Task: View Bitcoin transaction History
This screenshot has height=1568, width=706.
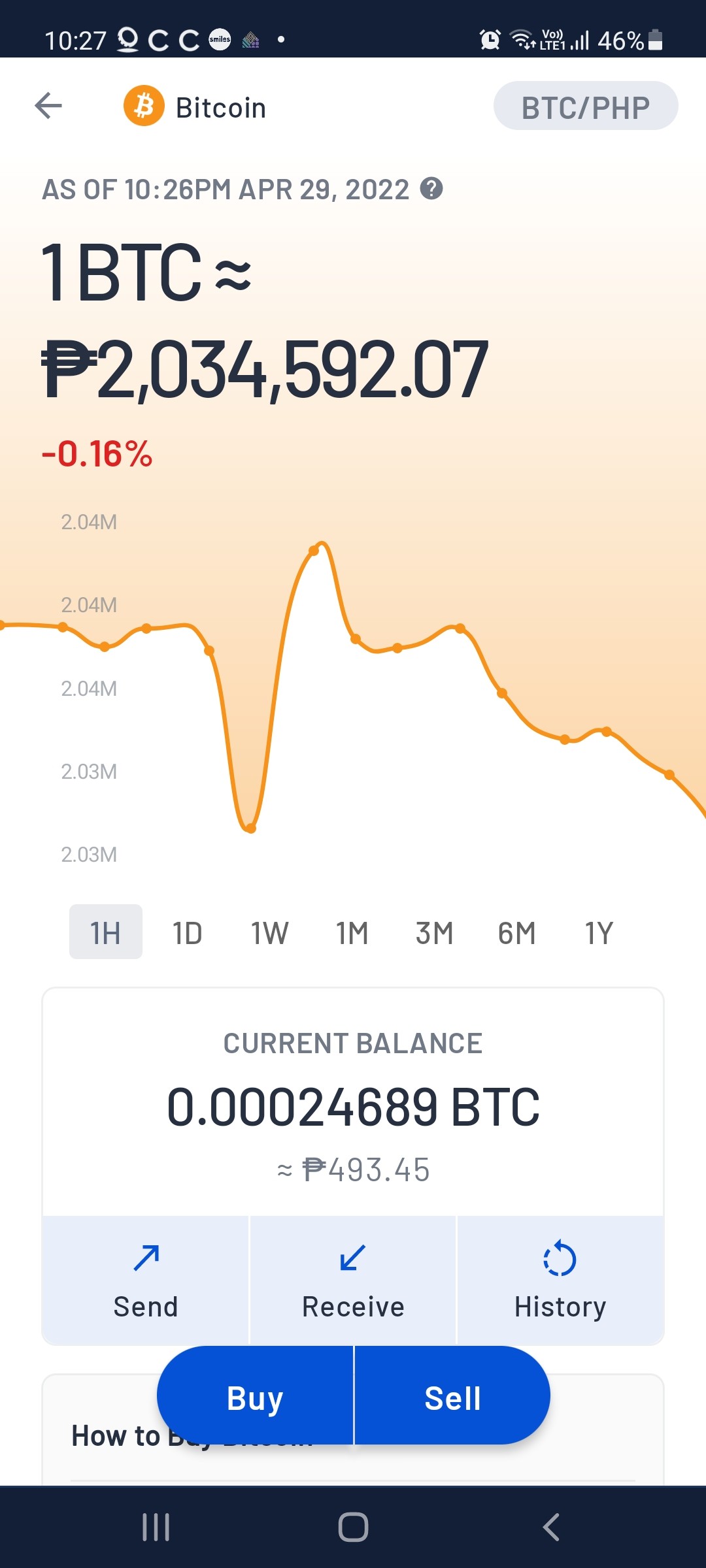Action: (560, 1281)
